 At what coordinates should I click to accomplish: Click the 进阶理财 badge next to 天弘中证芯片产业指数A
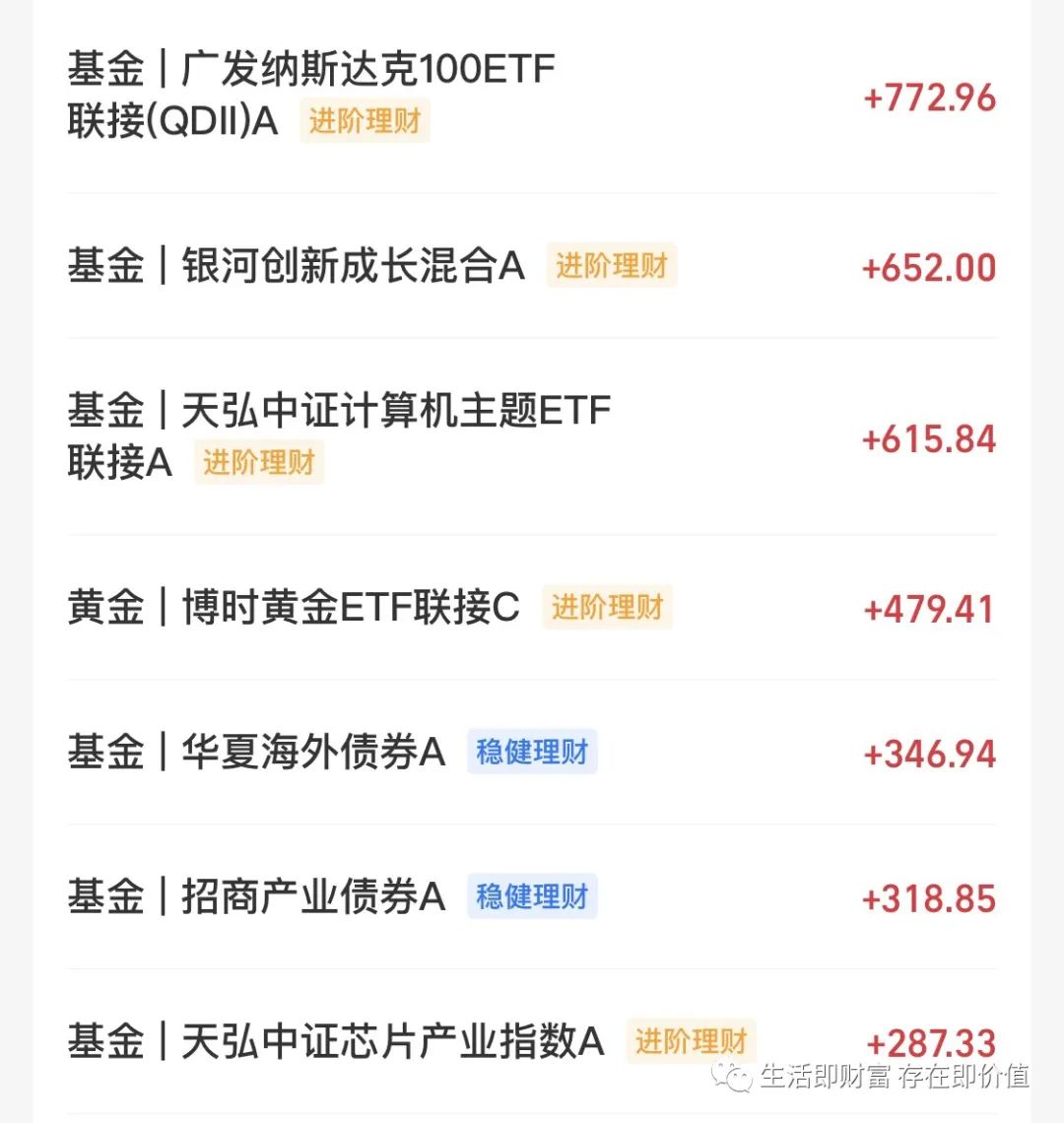pyautogui.click(x=691, y=1041)
